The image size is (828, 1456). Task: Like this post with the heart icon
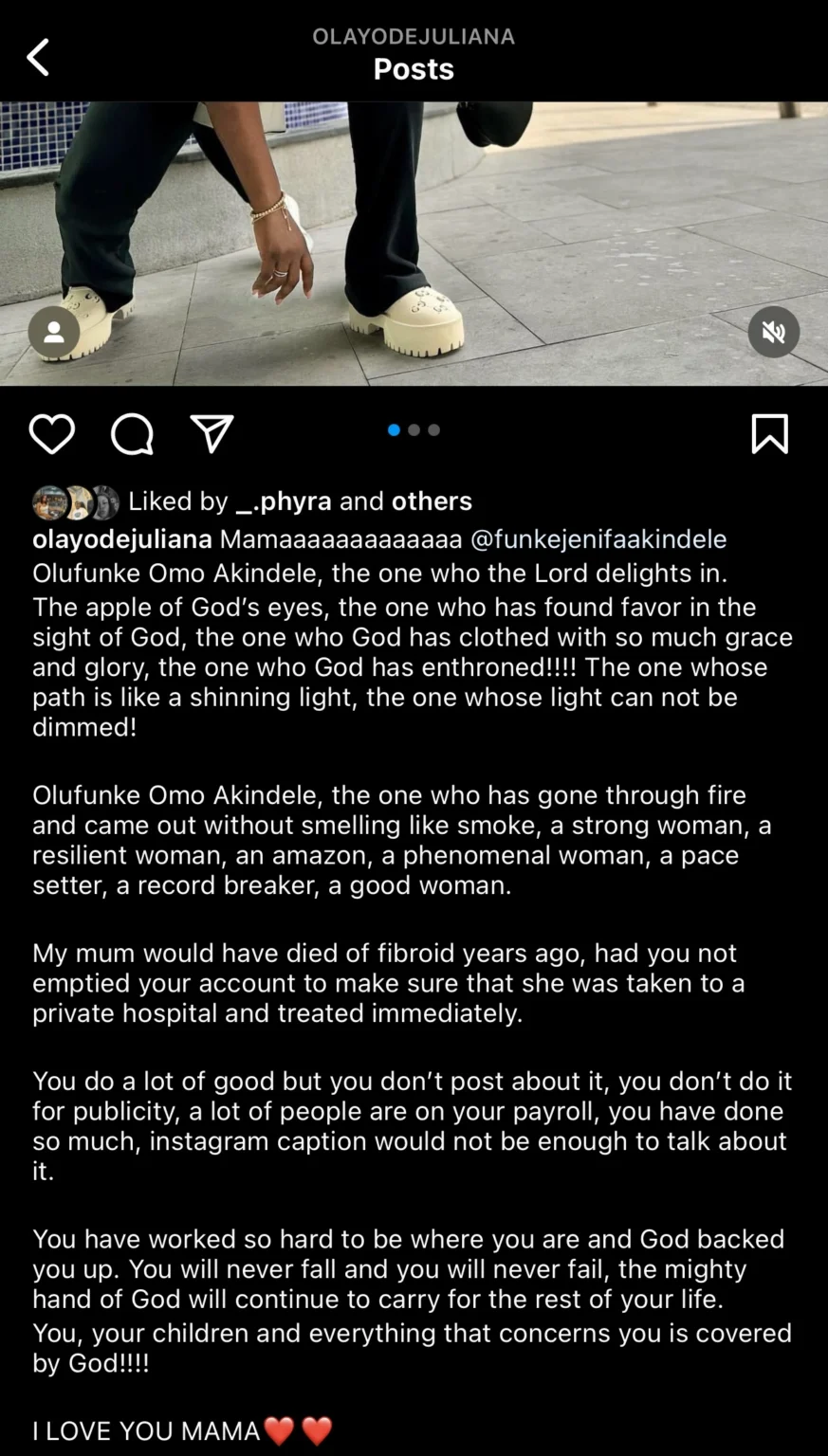pyautogui.click(x=51, y=434)
